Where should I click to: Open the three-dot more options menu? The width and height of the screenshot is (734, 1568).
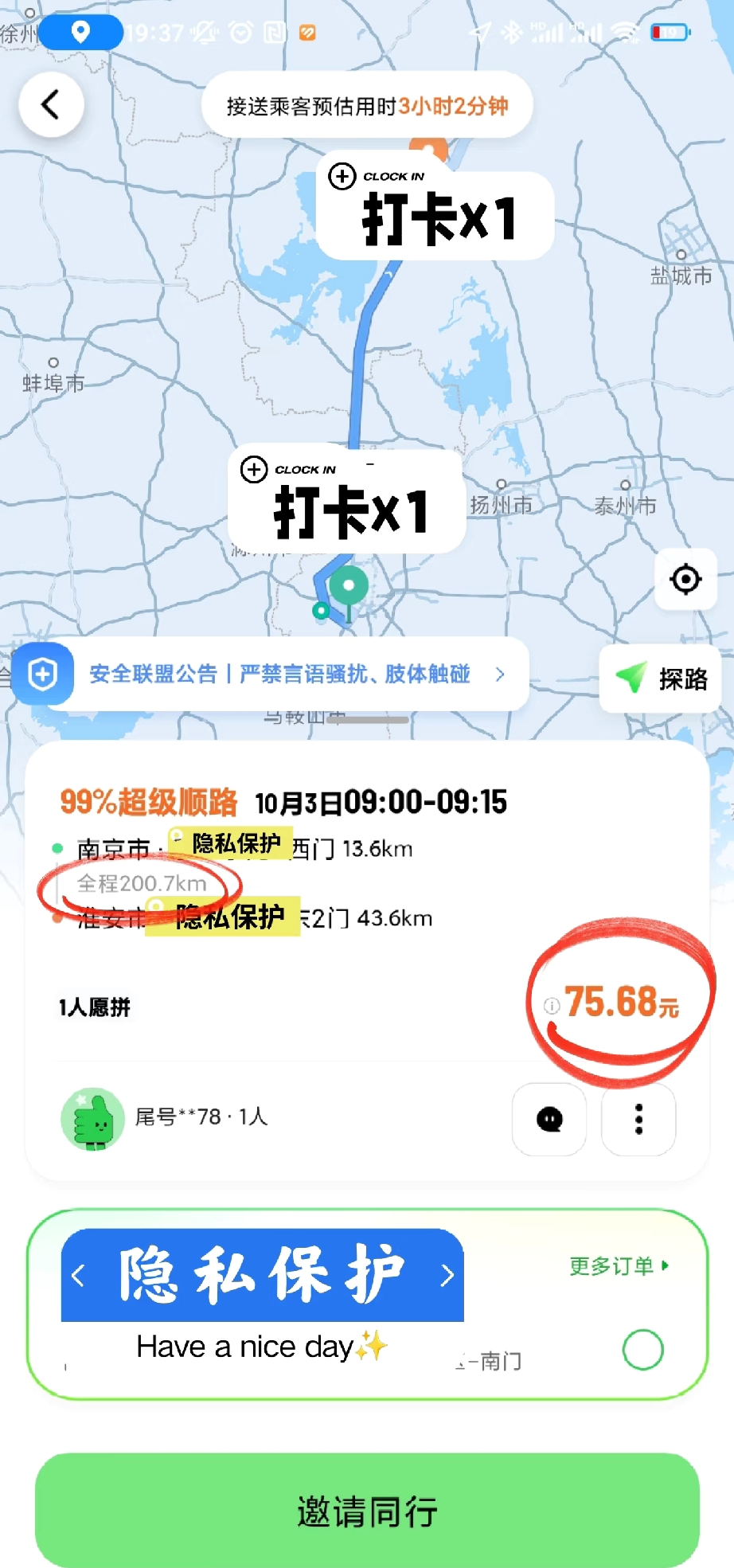tap(638, 1119)
